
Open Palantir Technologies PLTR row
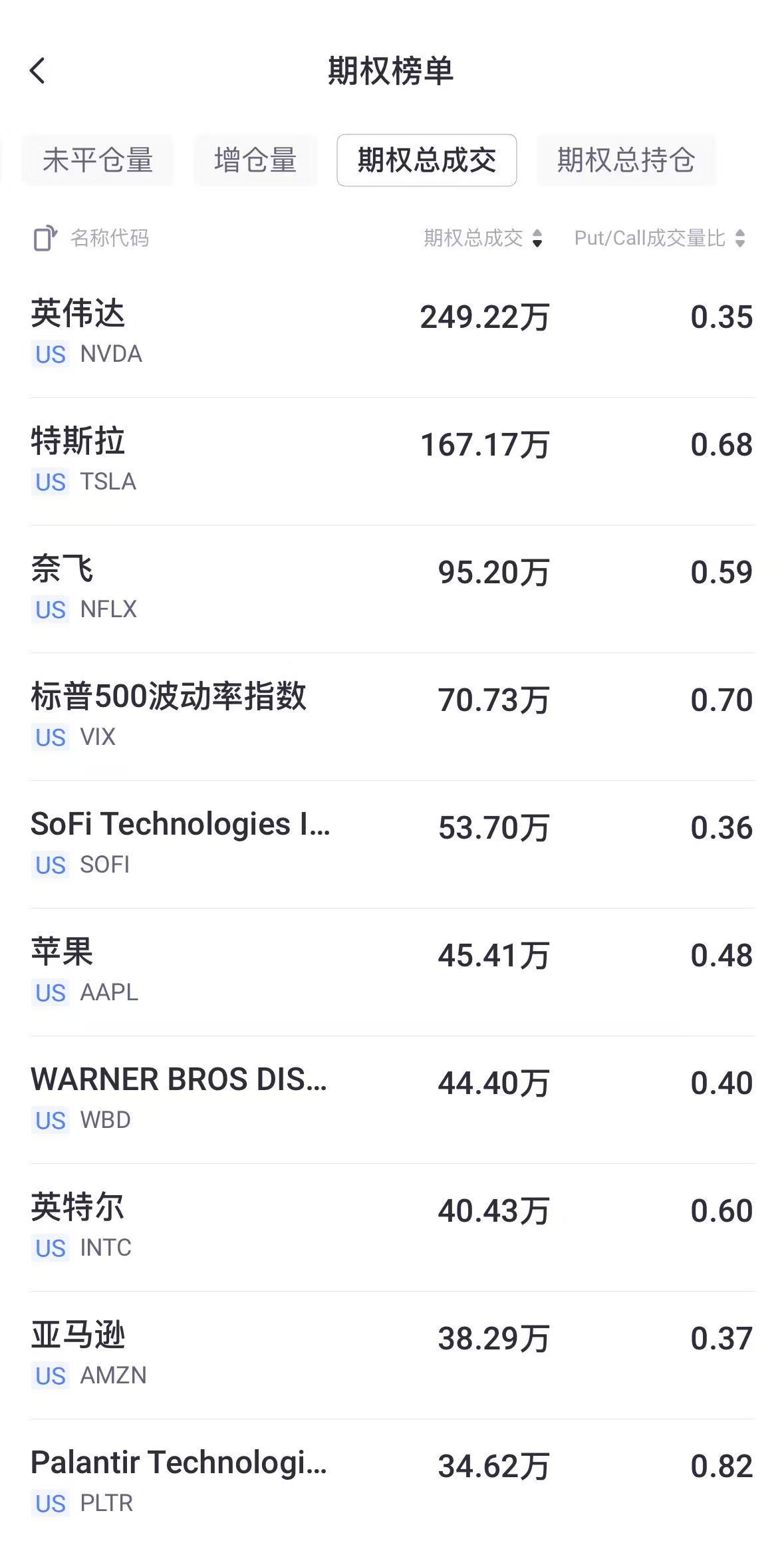(392, 1480)
